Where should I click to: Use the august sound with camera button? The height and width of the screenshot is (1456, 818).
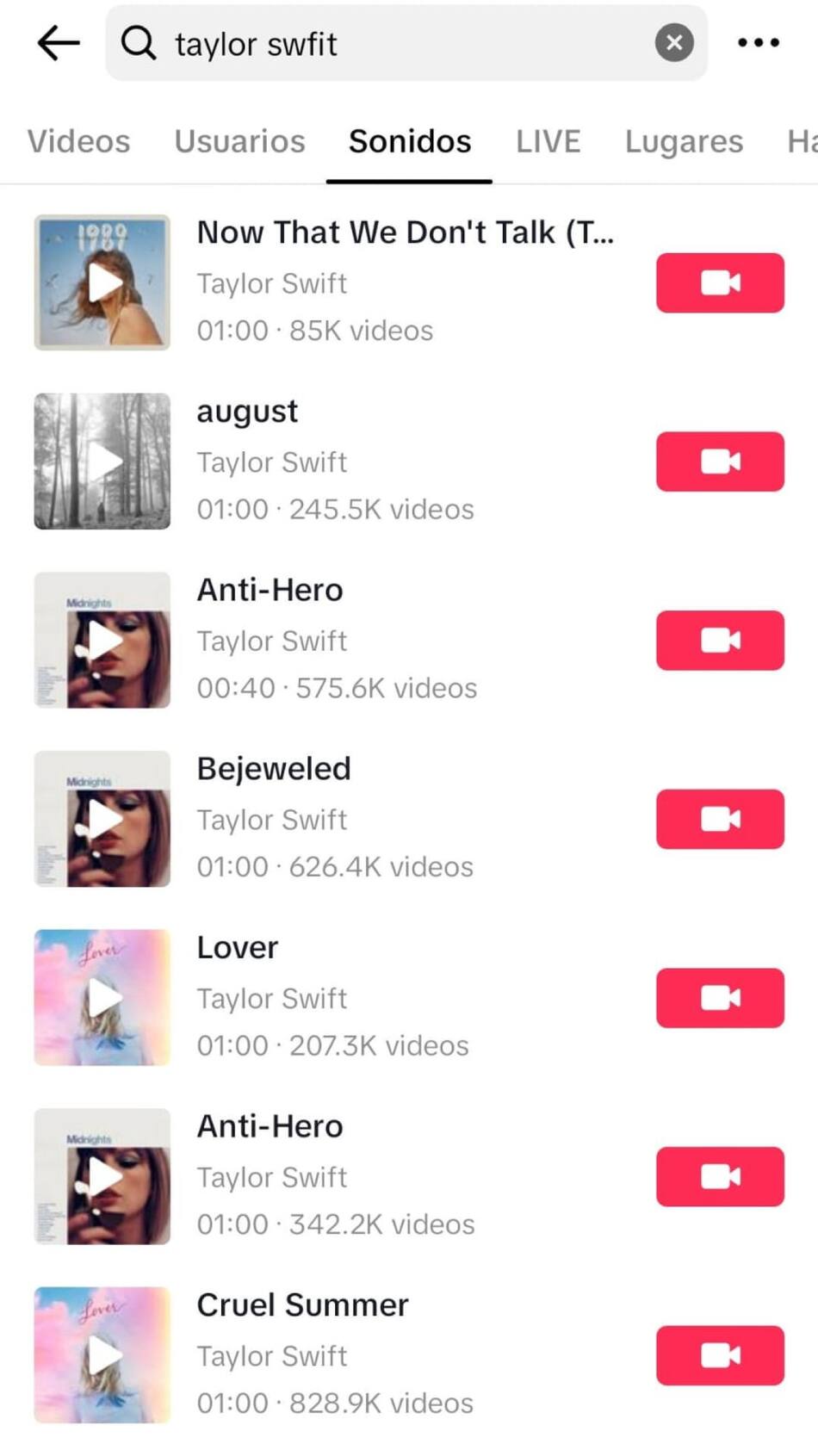tap(720, 462)
